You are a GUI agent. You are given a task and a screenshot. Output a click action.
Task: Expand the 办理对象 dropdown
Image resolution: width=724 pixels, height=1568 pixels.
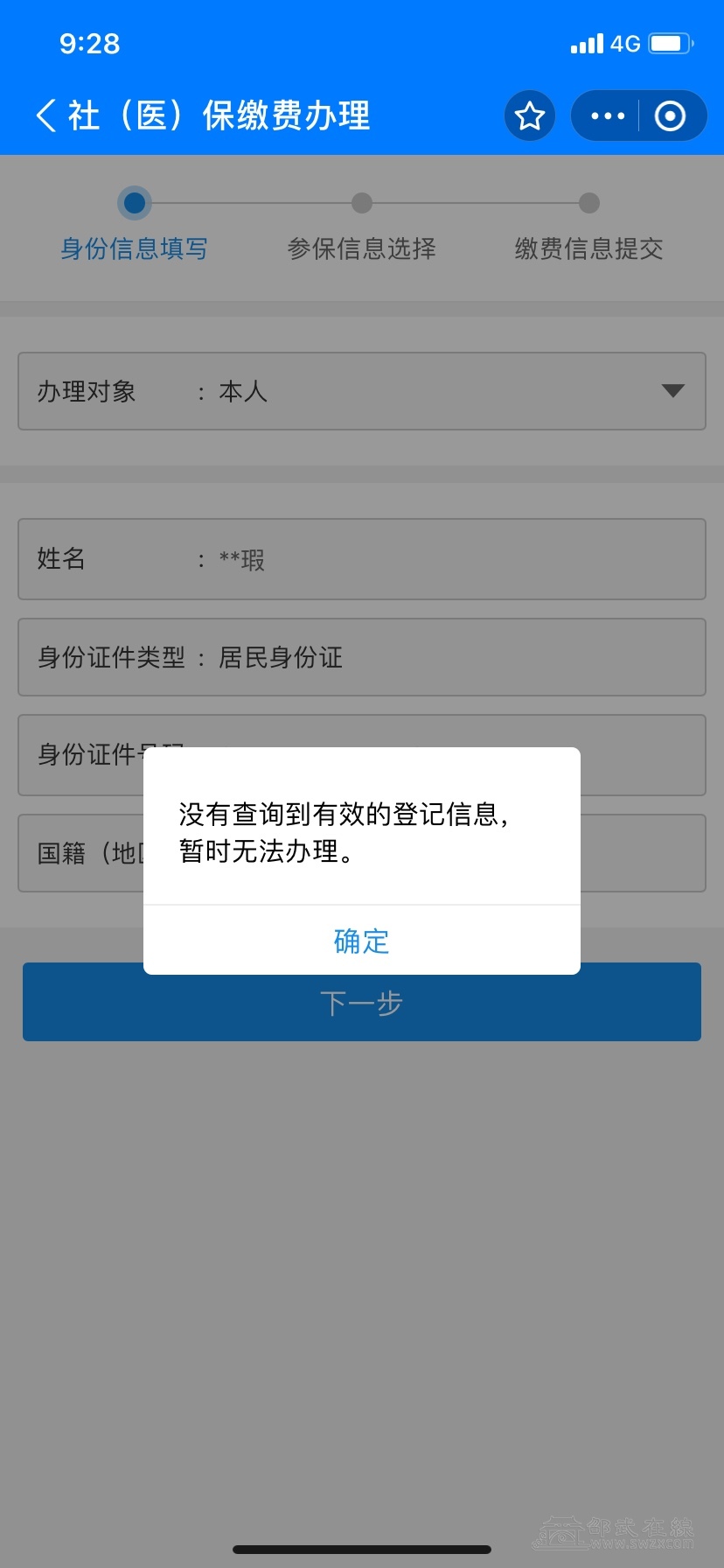click(672, 391)
